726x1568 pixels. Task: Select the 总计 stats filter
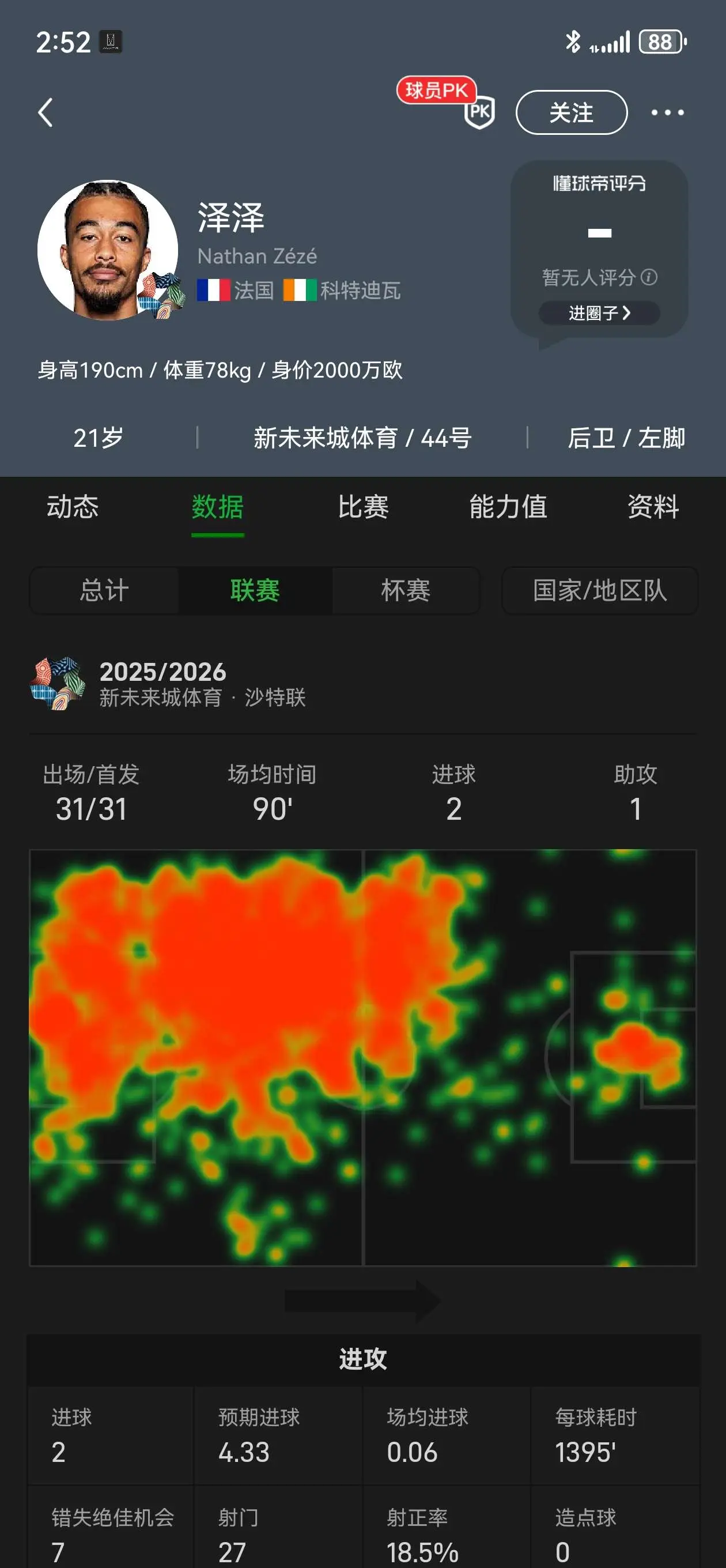pyautogui.click(x=104, y=590)
